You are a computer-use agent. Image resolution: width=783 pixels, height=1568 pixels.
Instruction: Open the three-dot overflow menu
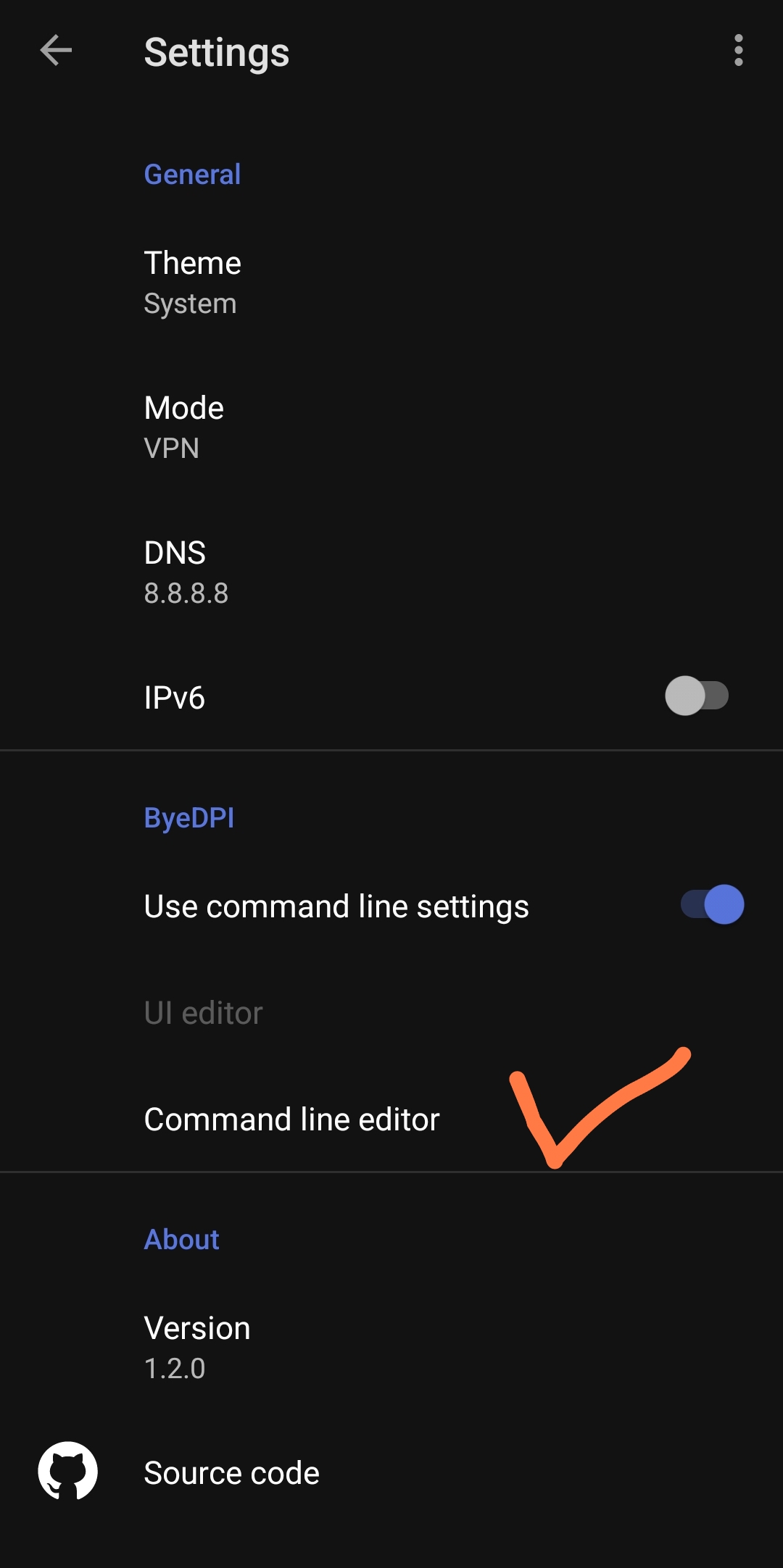coord(738,51)
